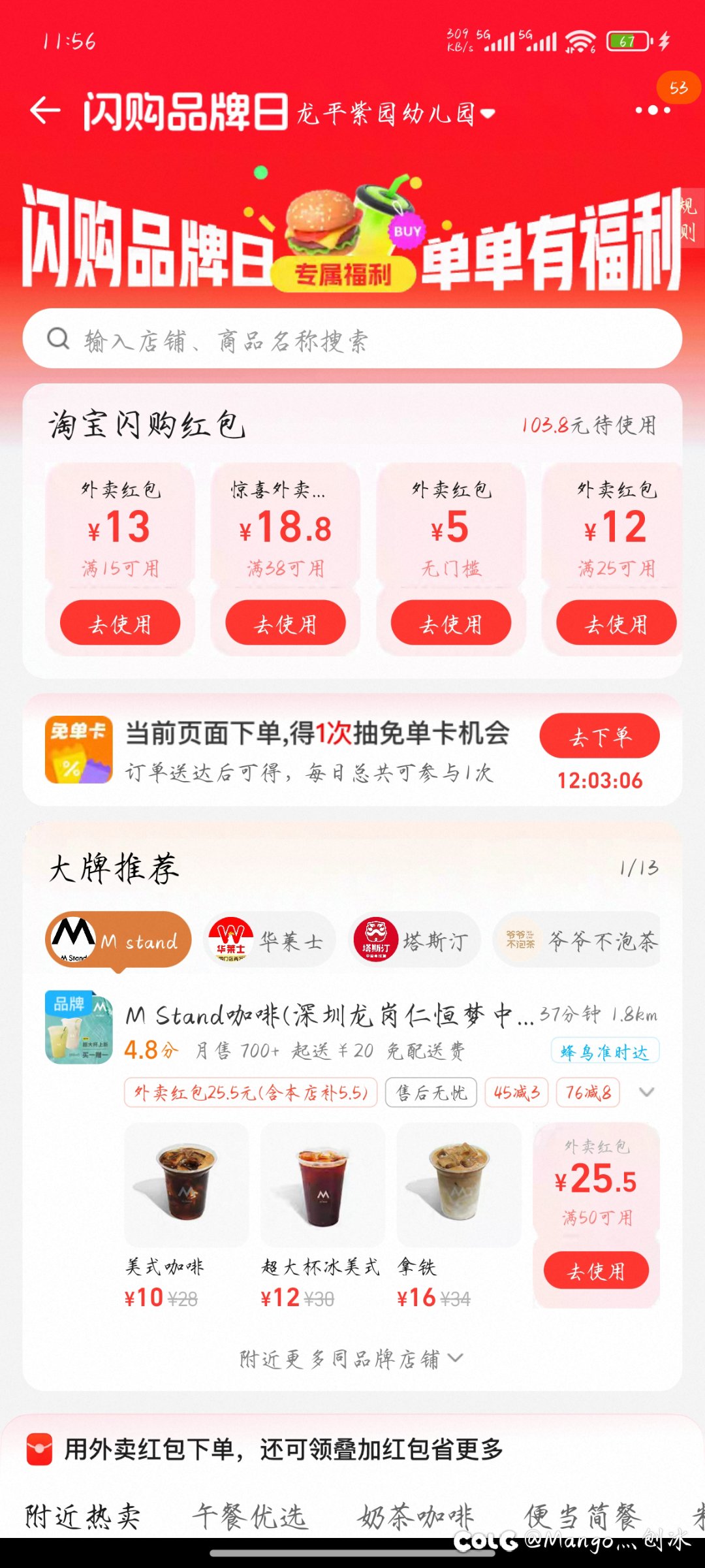Use the ¥13 外卖红包 coupon
705x1568 pixels.
(120, 624)
